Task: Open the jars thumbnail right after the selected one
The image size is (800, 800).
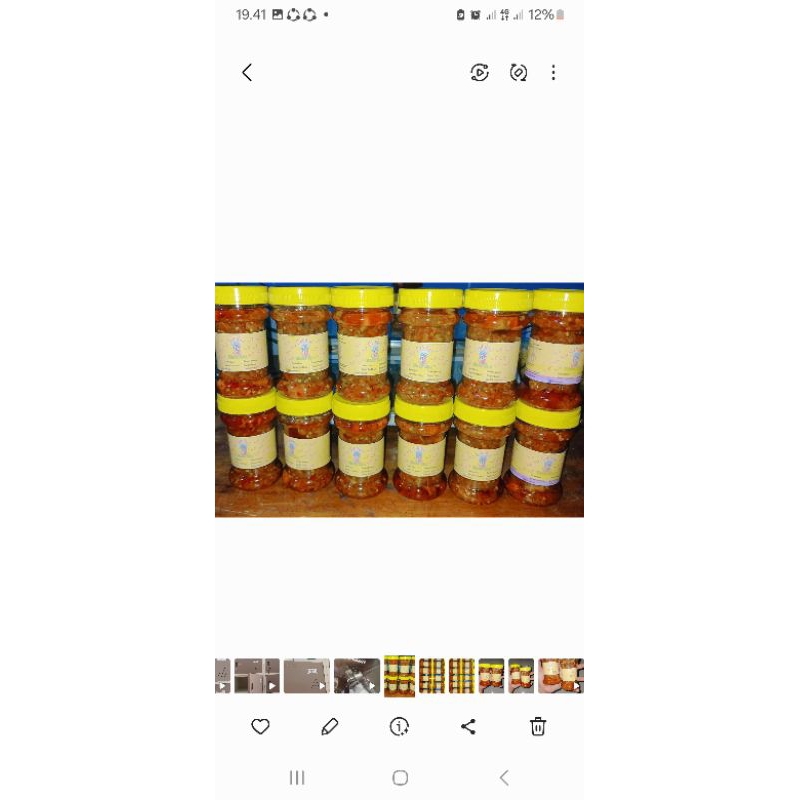Action: point(432,675)
